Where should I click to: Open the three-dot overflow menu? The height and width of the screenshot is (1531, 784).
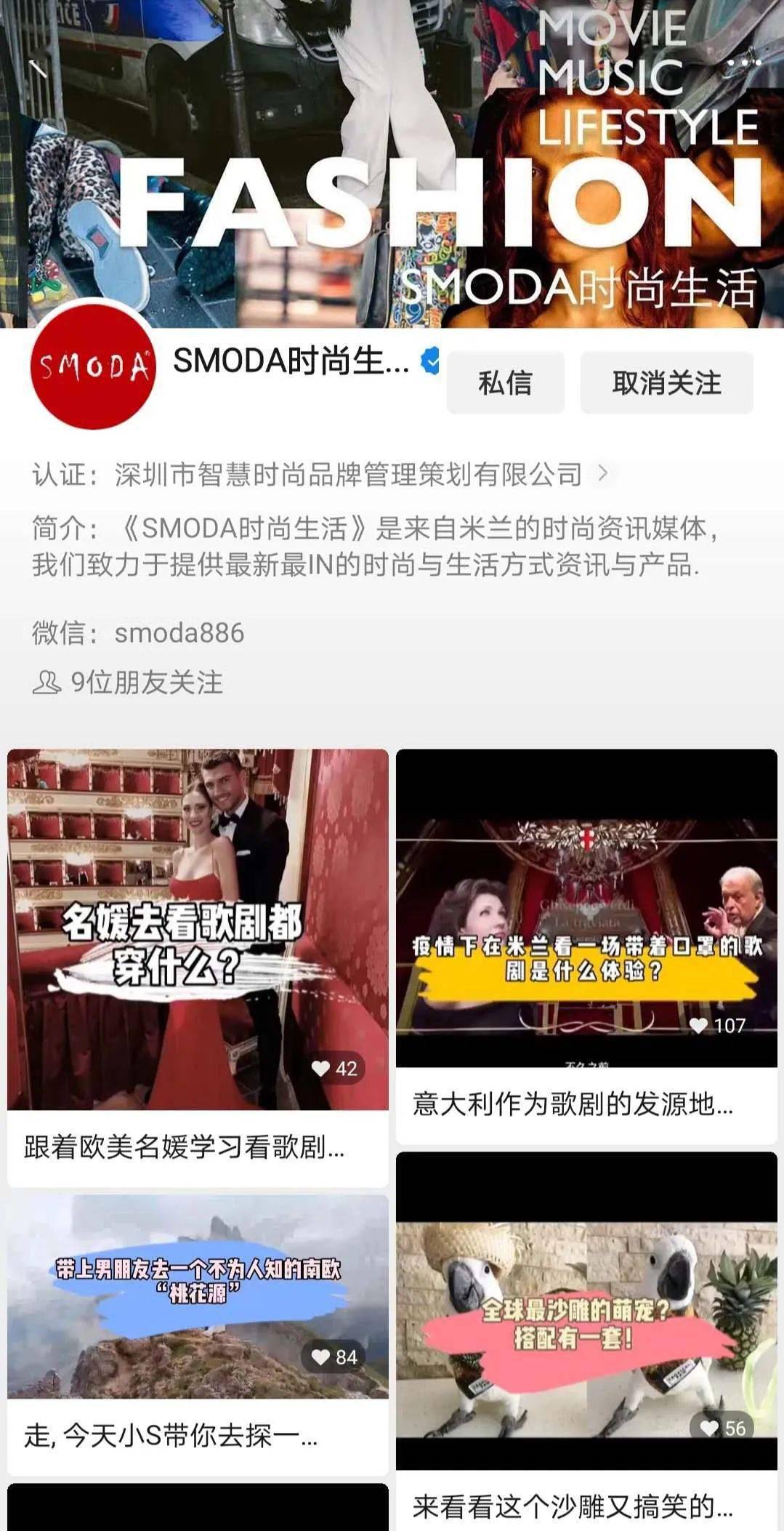pos(743,63)
